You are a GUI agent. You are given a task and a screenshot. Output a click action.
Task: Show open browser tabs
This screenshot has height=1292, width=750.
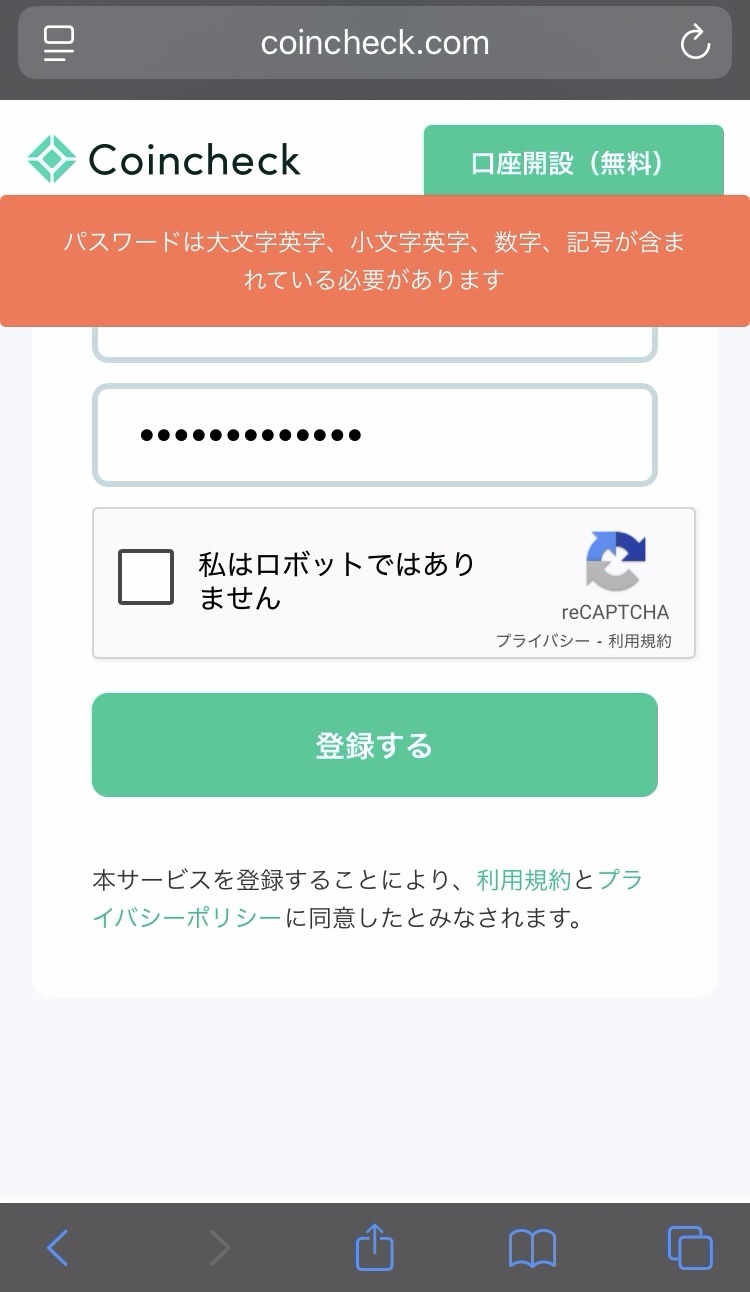click(x=690, y=1248)
